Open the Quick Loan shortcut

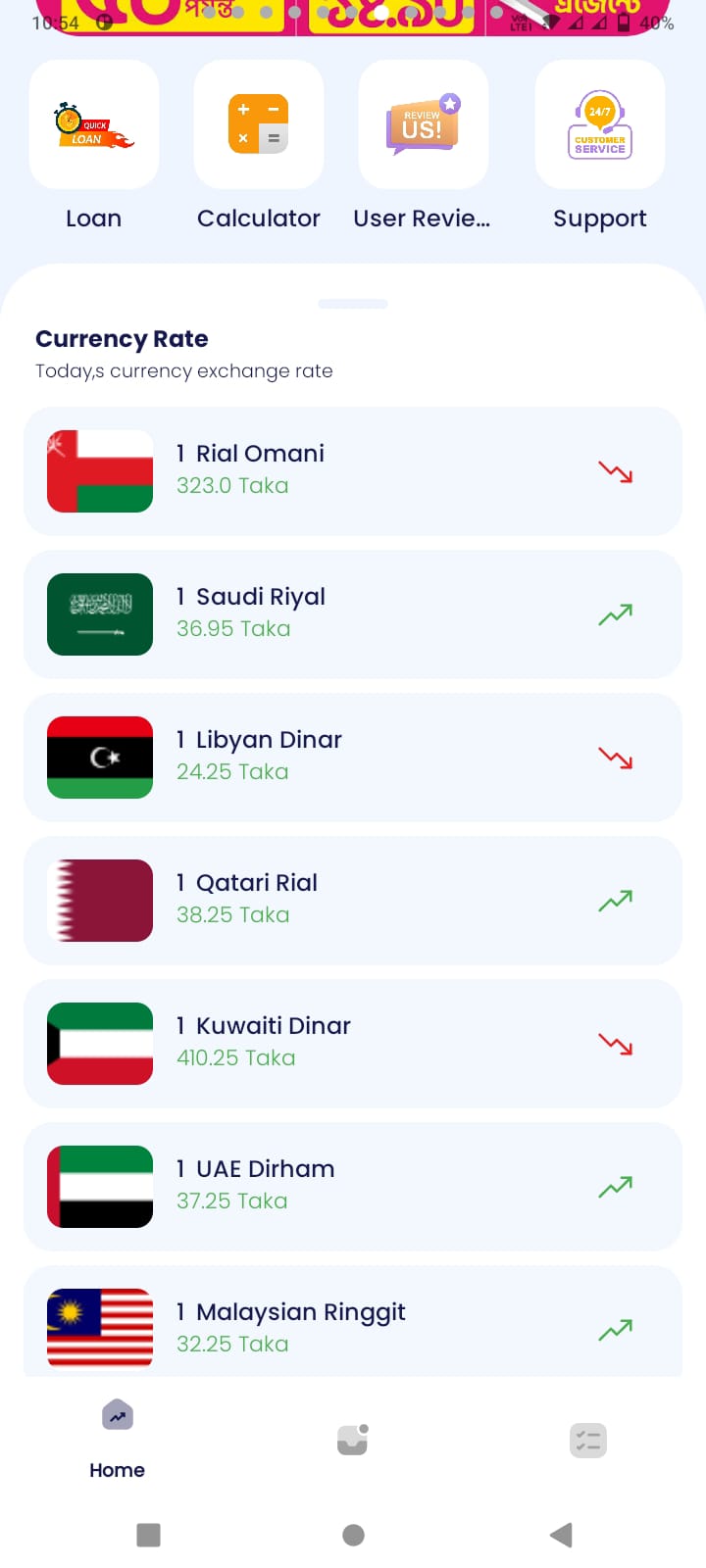(x=94, y=125)
